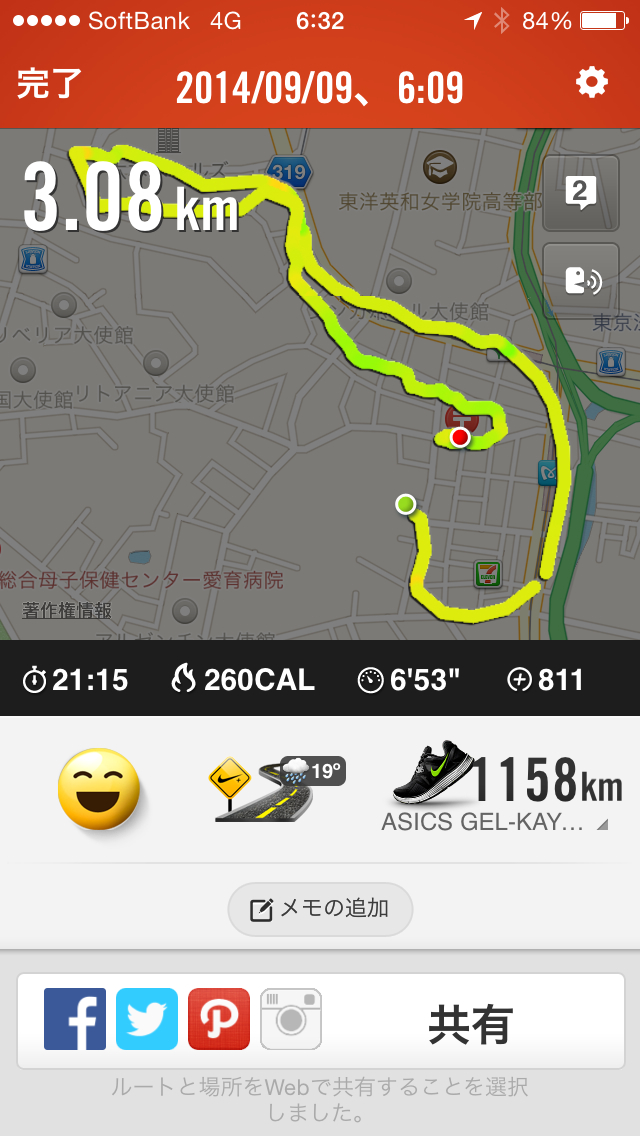Screen dimensions: 640x1136
Task: Change the smiley mood rating
Action: [100, 788]
